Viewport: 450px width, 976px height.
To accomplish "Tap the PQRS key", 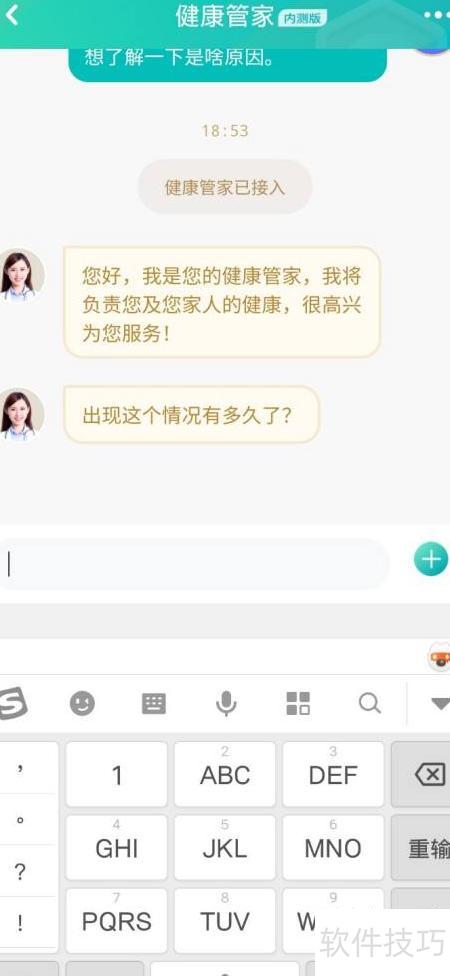I will click(116, 921).
